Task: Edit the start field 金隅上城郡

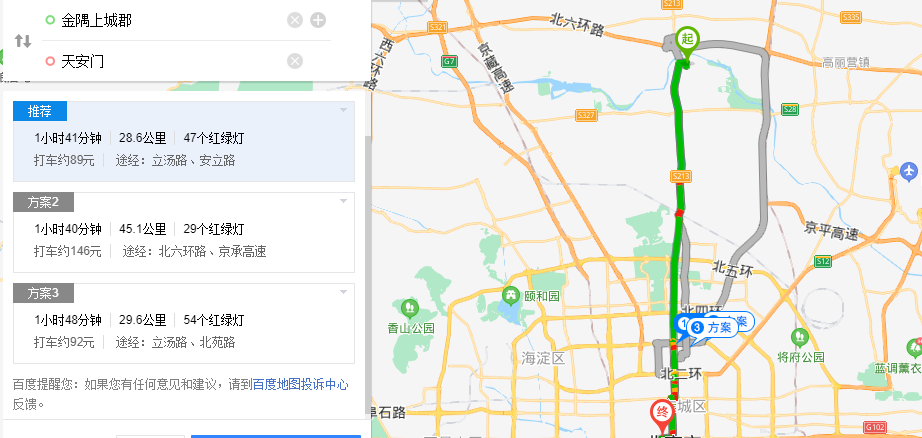Action: click(160, 20)
